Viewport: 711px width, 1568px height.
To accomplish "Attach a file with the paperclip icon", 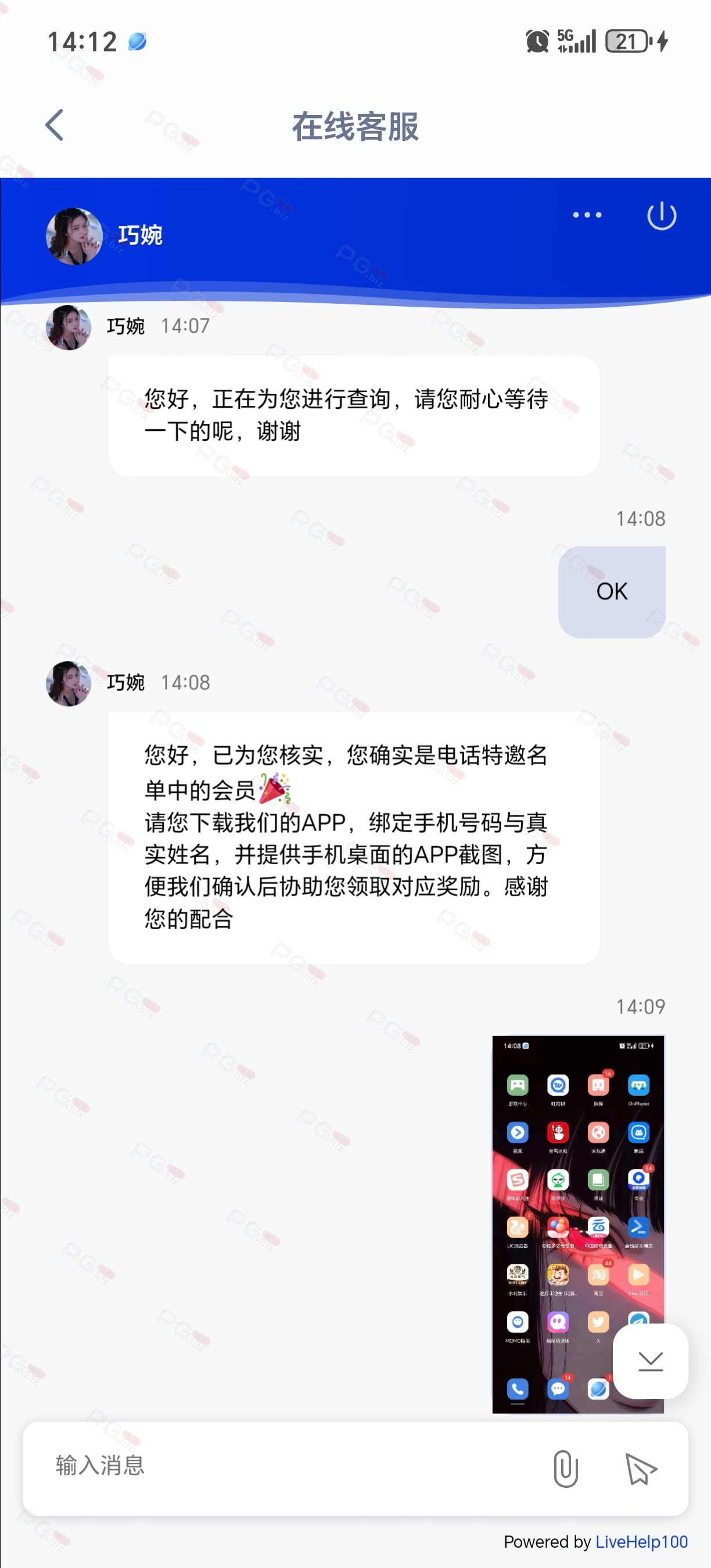I will [x=565, y=1468].
